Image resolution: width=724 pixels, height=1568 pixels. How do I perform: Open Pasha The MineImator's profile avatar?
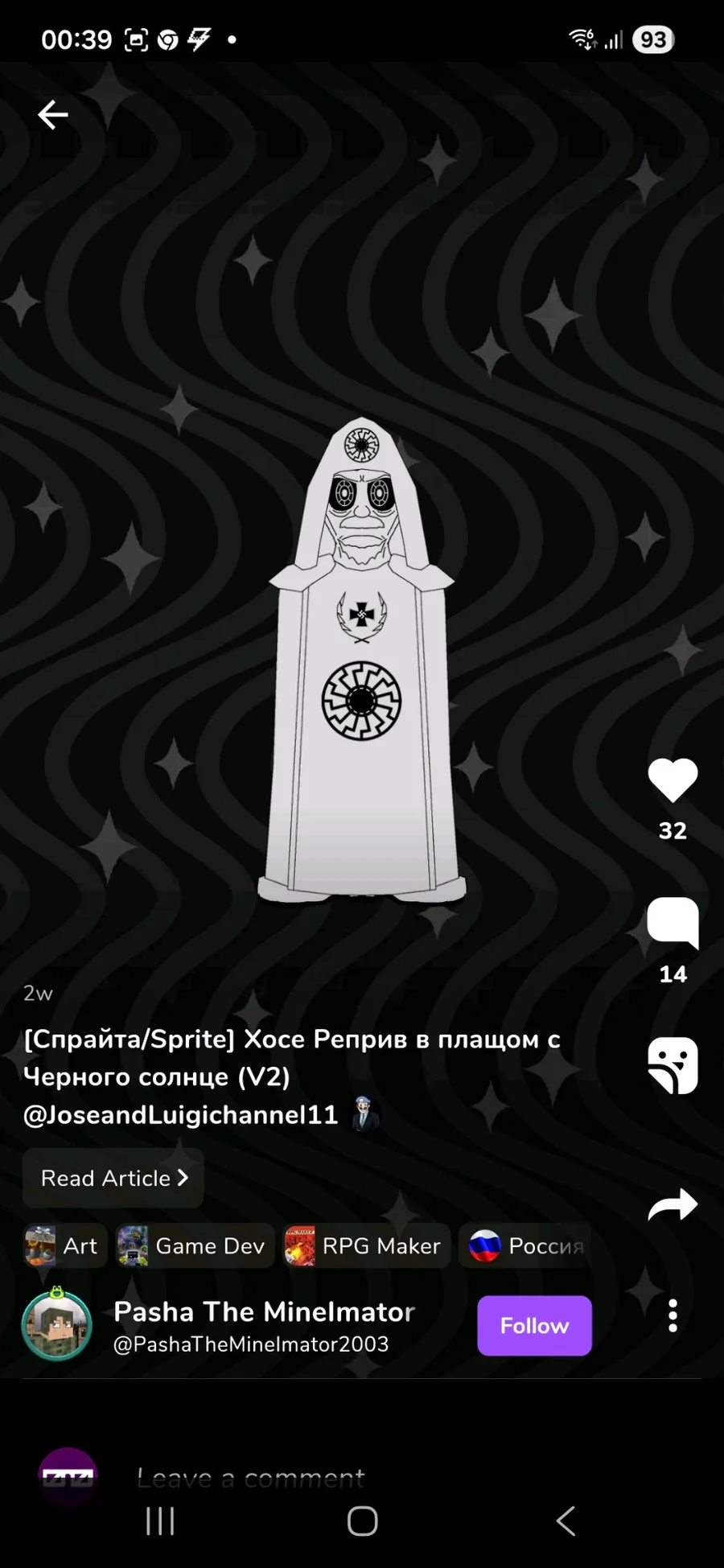(x=56, y=1326)
